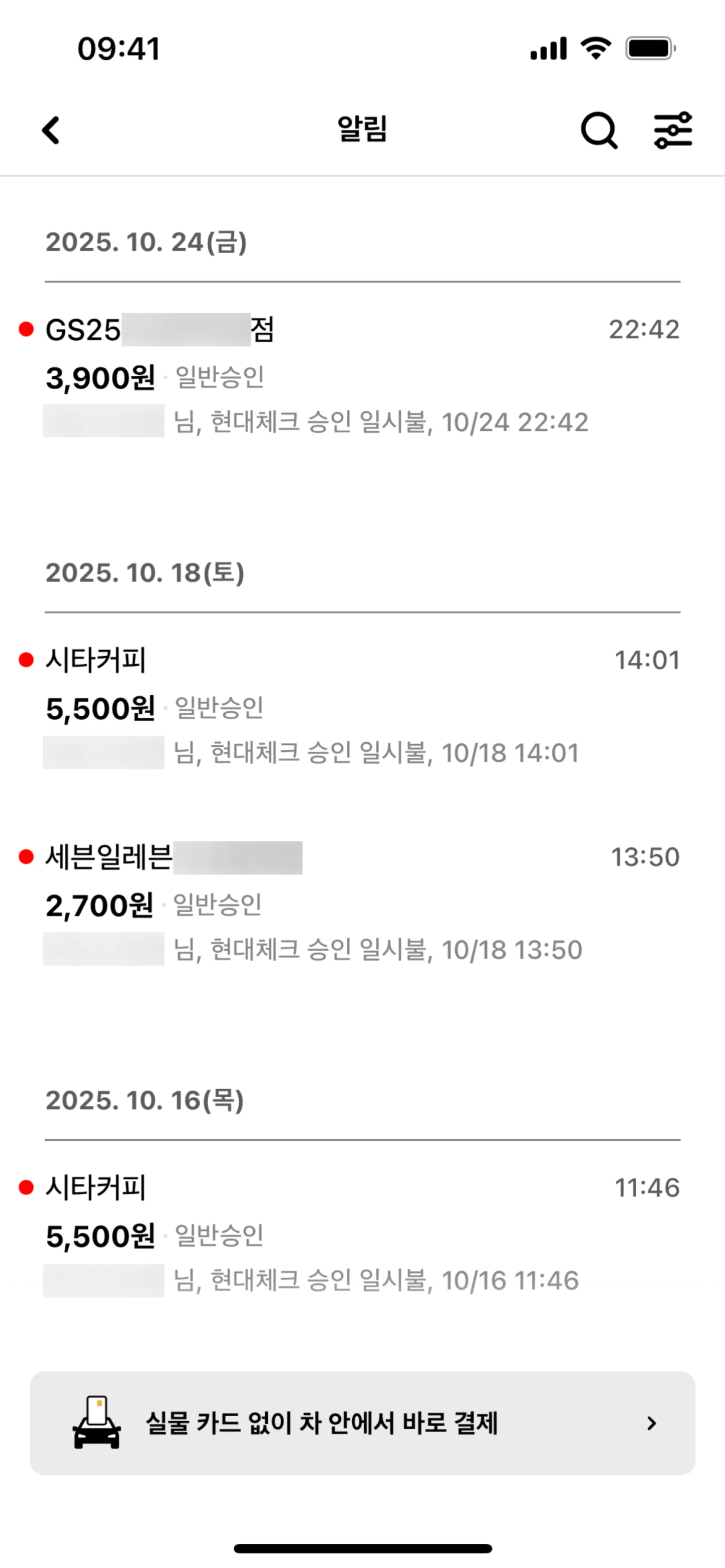Image resolution: width=725 pixels, height=1568 pixels.
Task: Open the 시타커피 notification from 11:46
Action: [362, 1234]
